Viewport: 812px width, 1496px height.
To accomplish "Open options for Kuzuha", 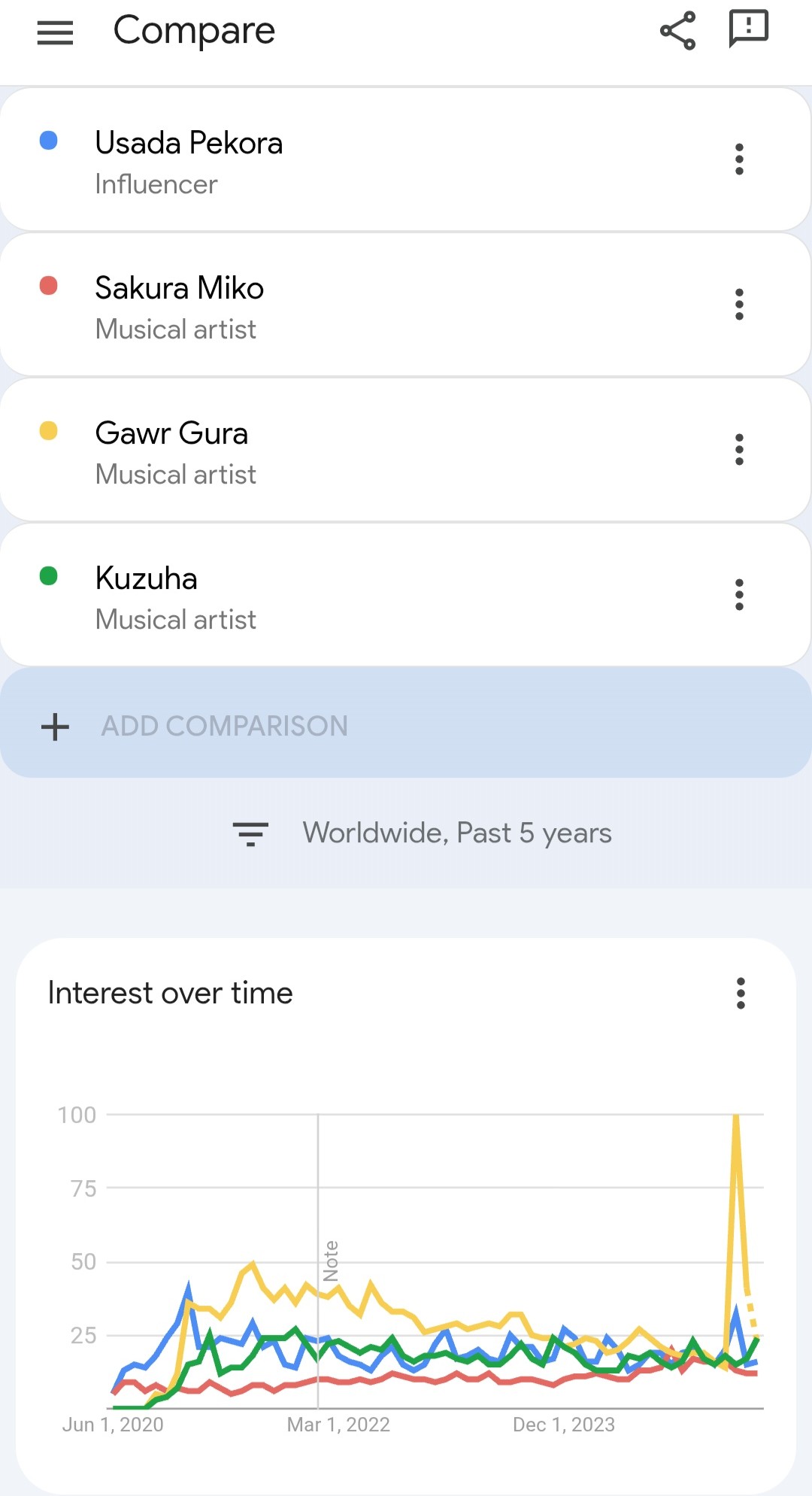I will 739,595.
